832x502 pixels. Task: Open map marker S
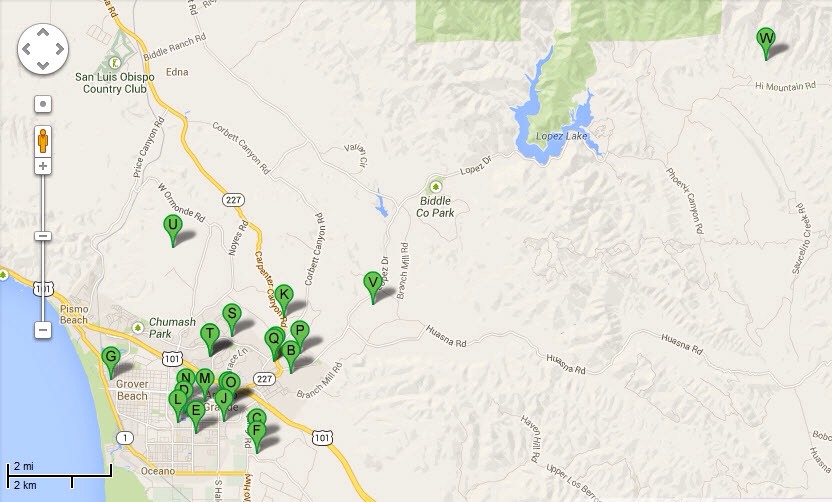[231, 314]
